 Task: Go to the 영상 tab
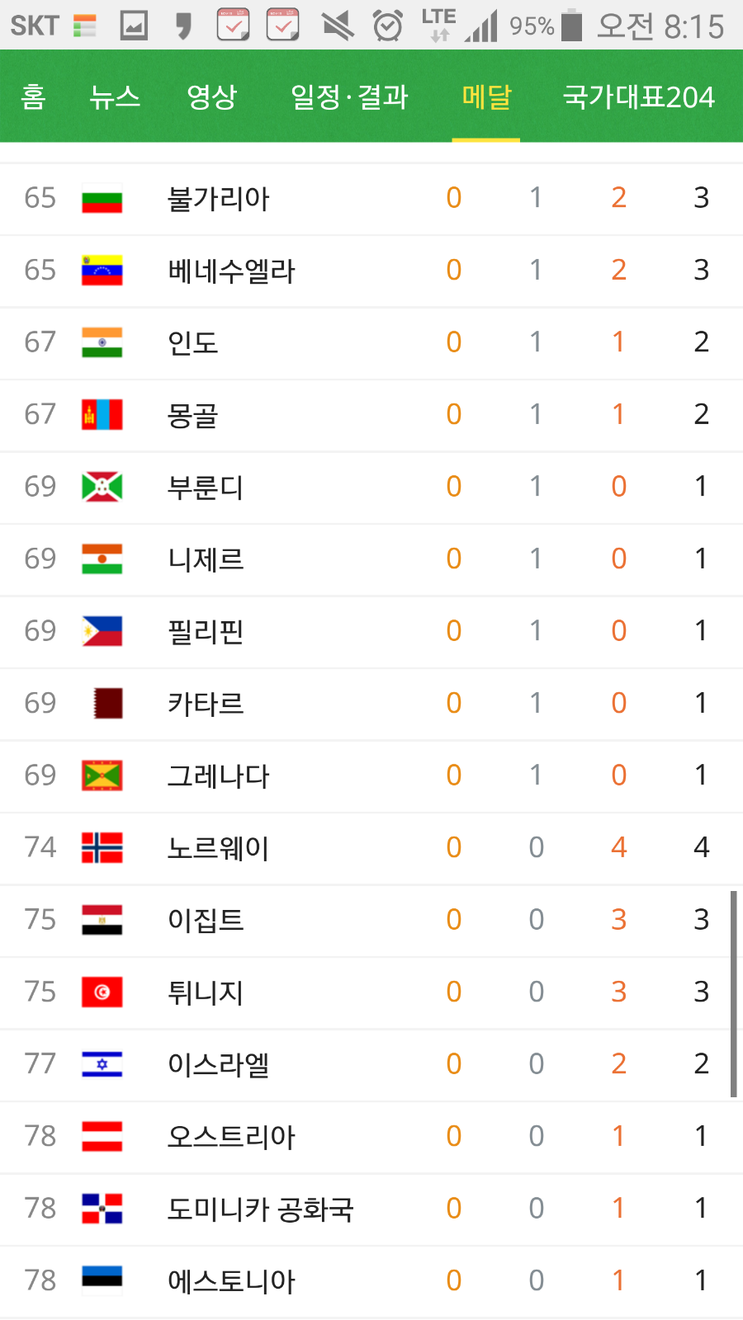pyautogui.click(x=212, y=97)
